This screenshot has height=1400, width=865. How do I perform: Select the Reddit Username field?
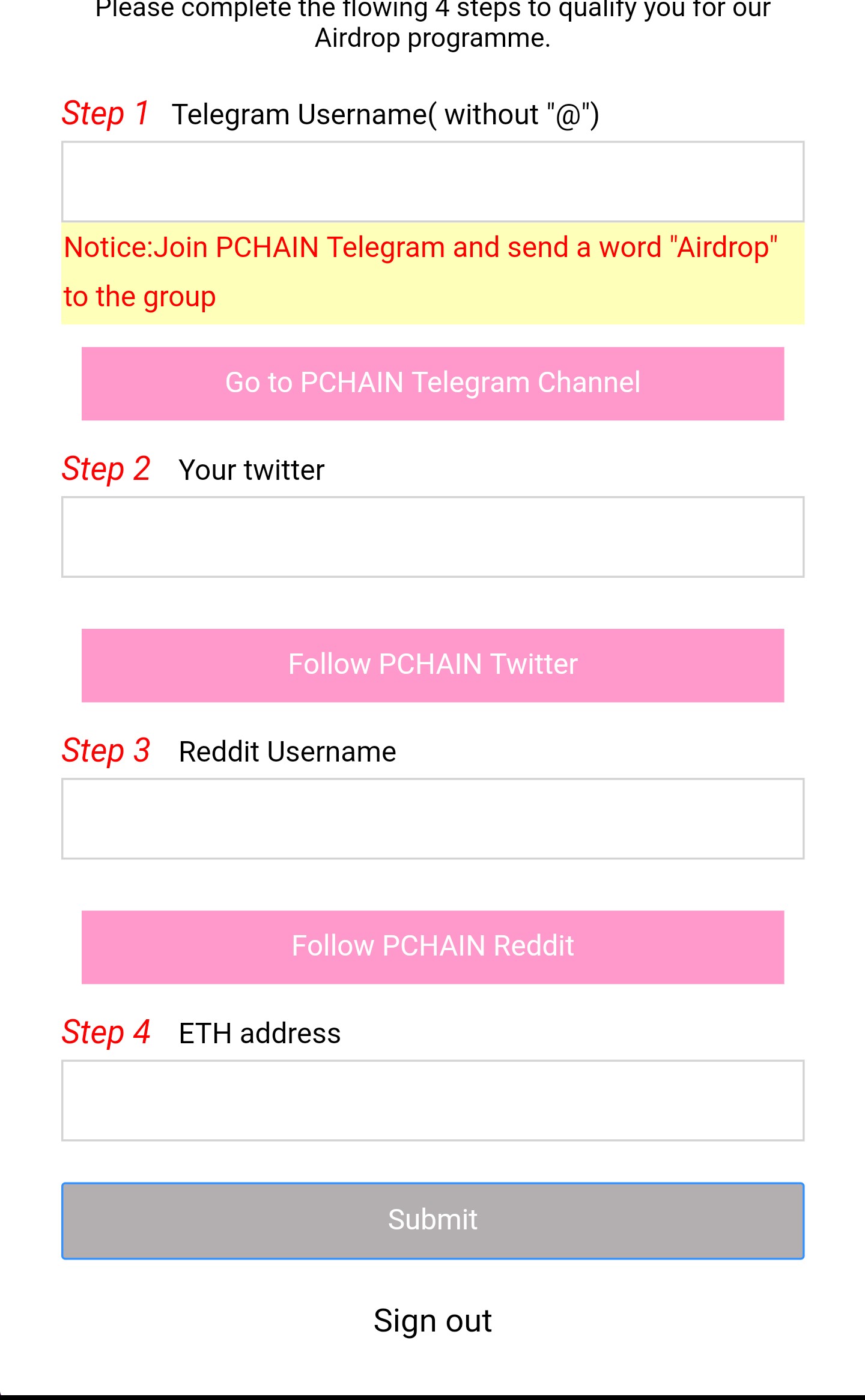432,819
